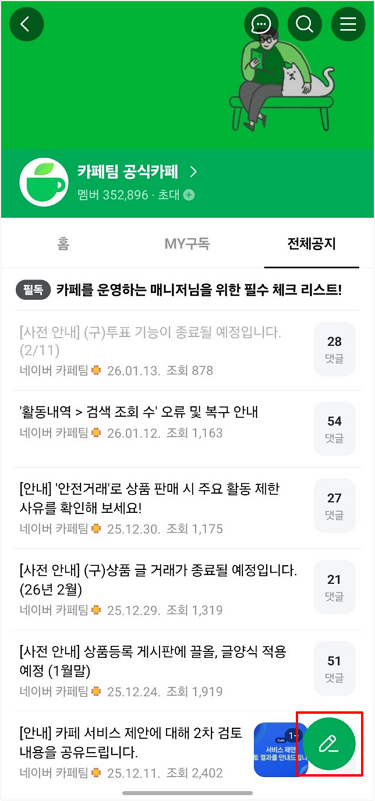The width and height of the screenshot is (375, 801).
Task: View 28 comments on 투표 기능 post
Action: [335, 349]
